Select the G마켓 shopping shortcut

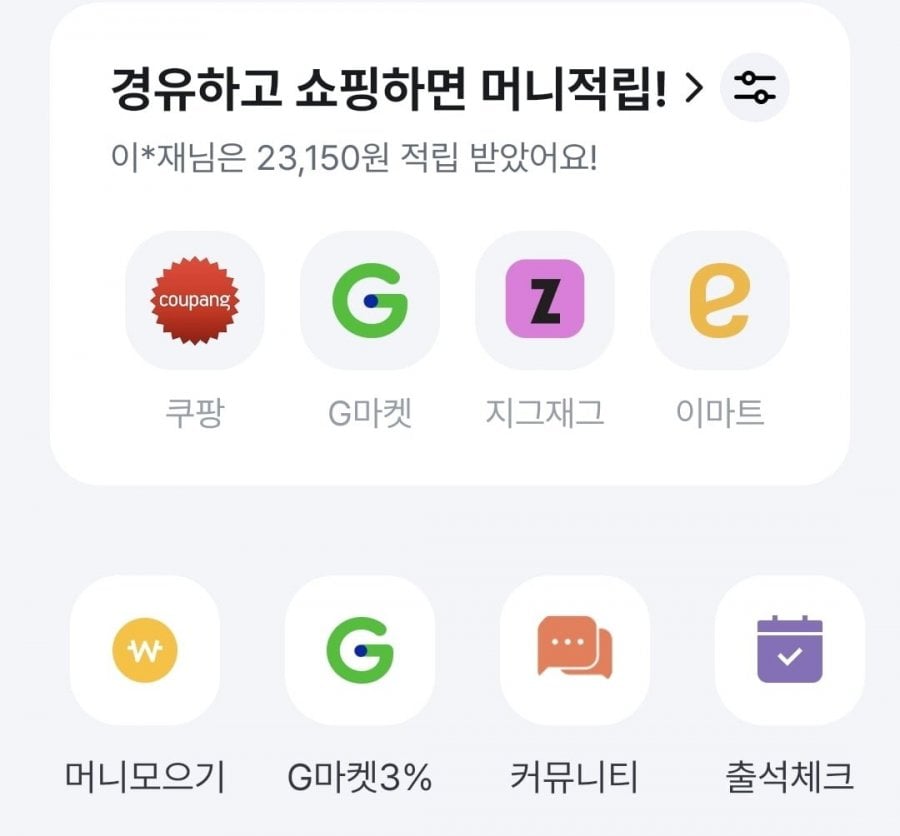[370, 300]
